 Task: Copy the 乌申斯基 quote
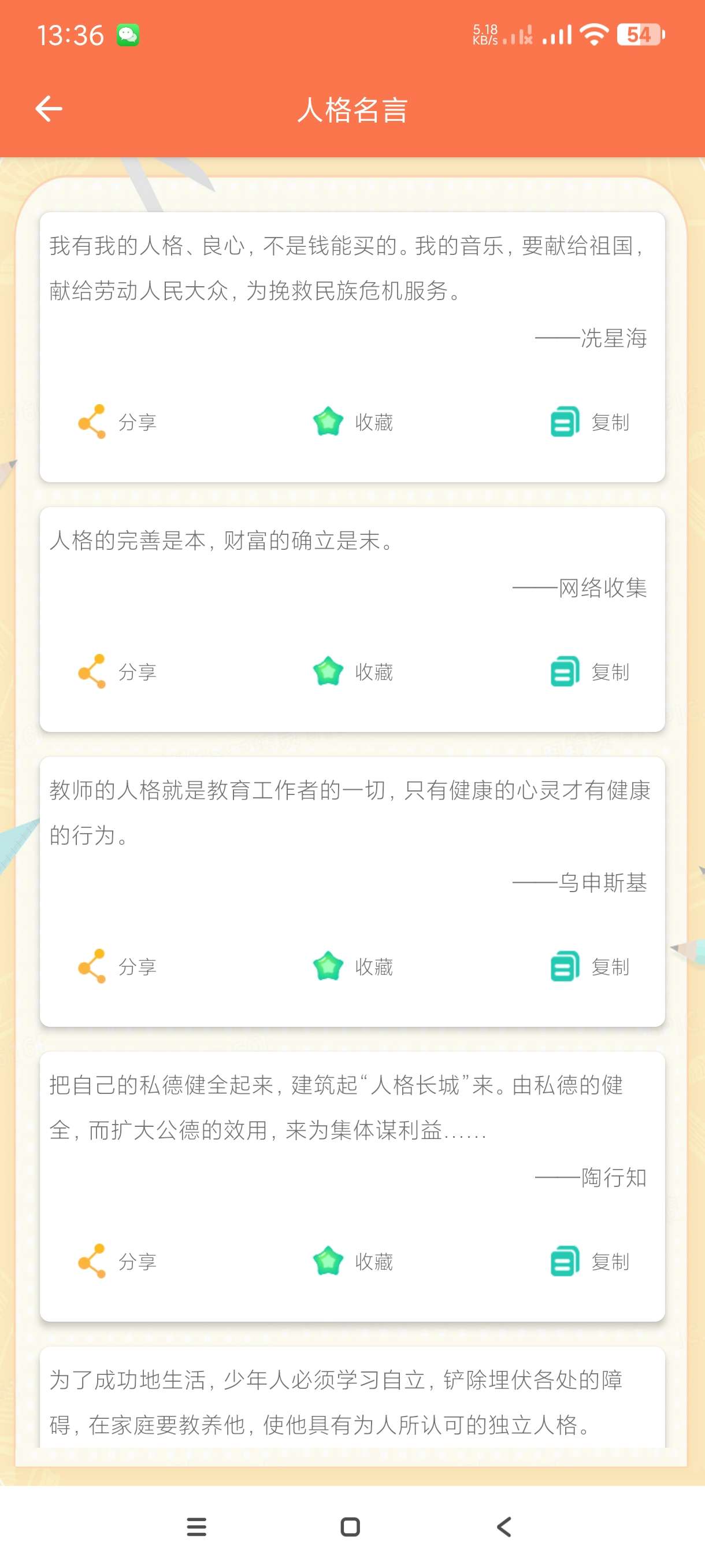589,966
